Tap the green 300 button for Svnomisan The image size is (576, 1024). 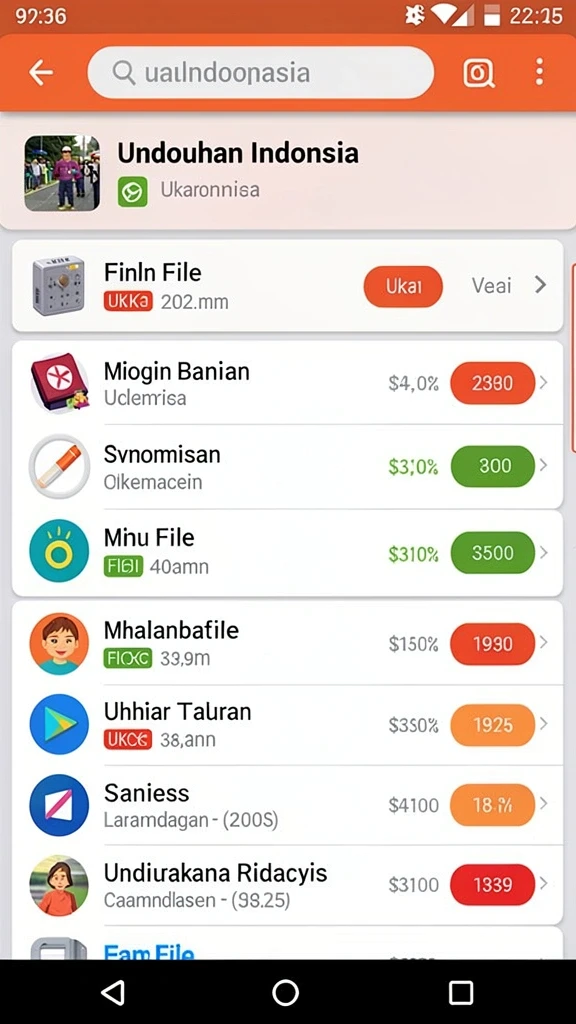point(492,466)
